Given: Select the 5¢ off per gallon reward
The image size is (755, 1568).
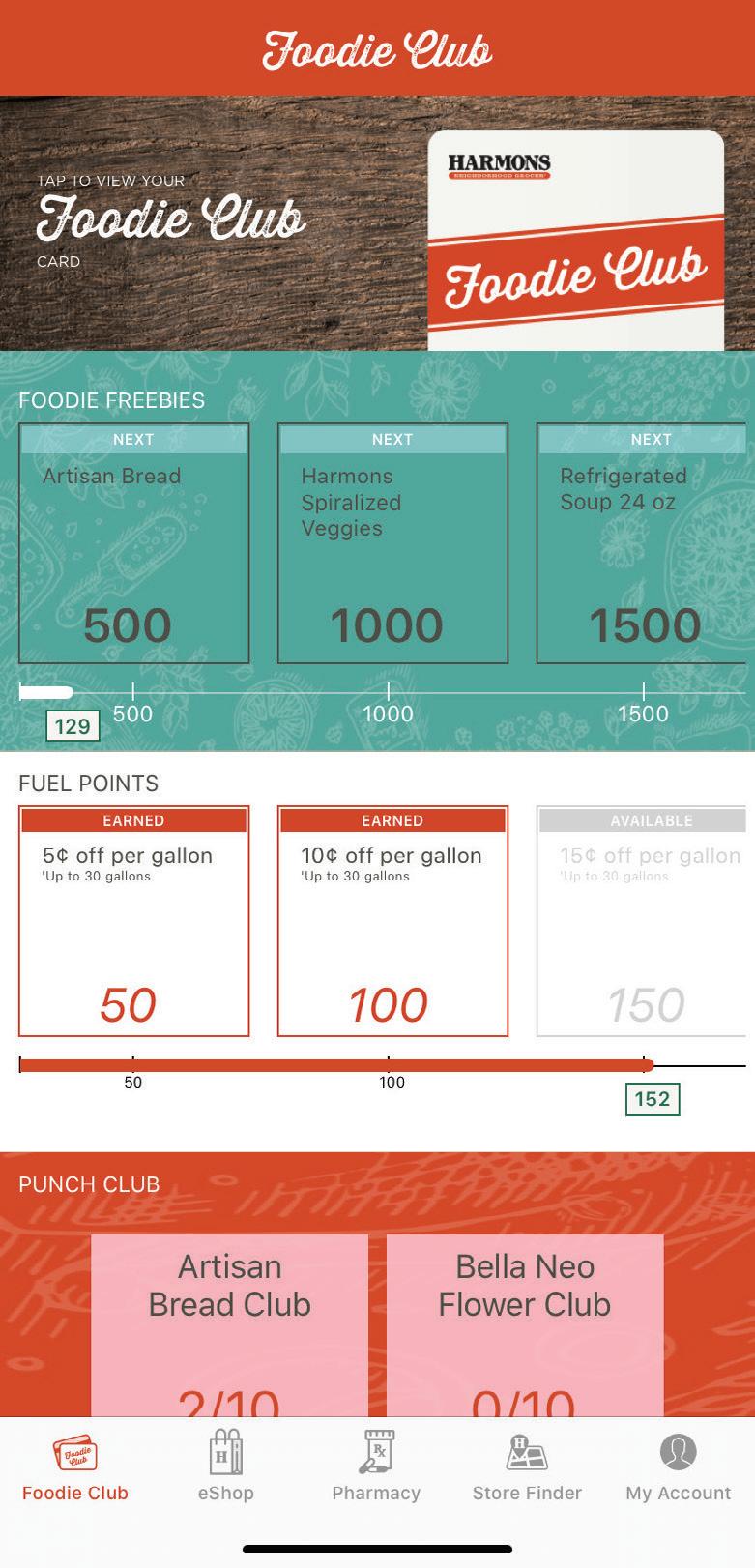Looking at the screenshot, I should (x=133, y=921).
